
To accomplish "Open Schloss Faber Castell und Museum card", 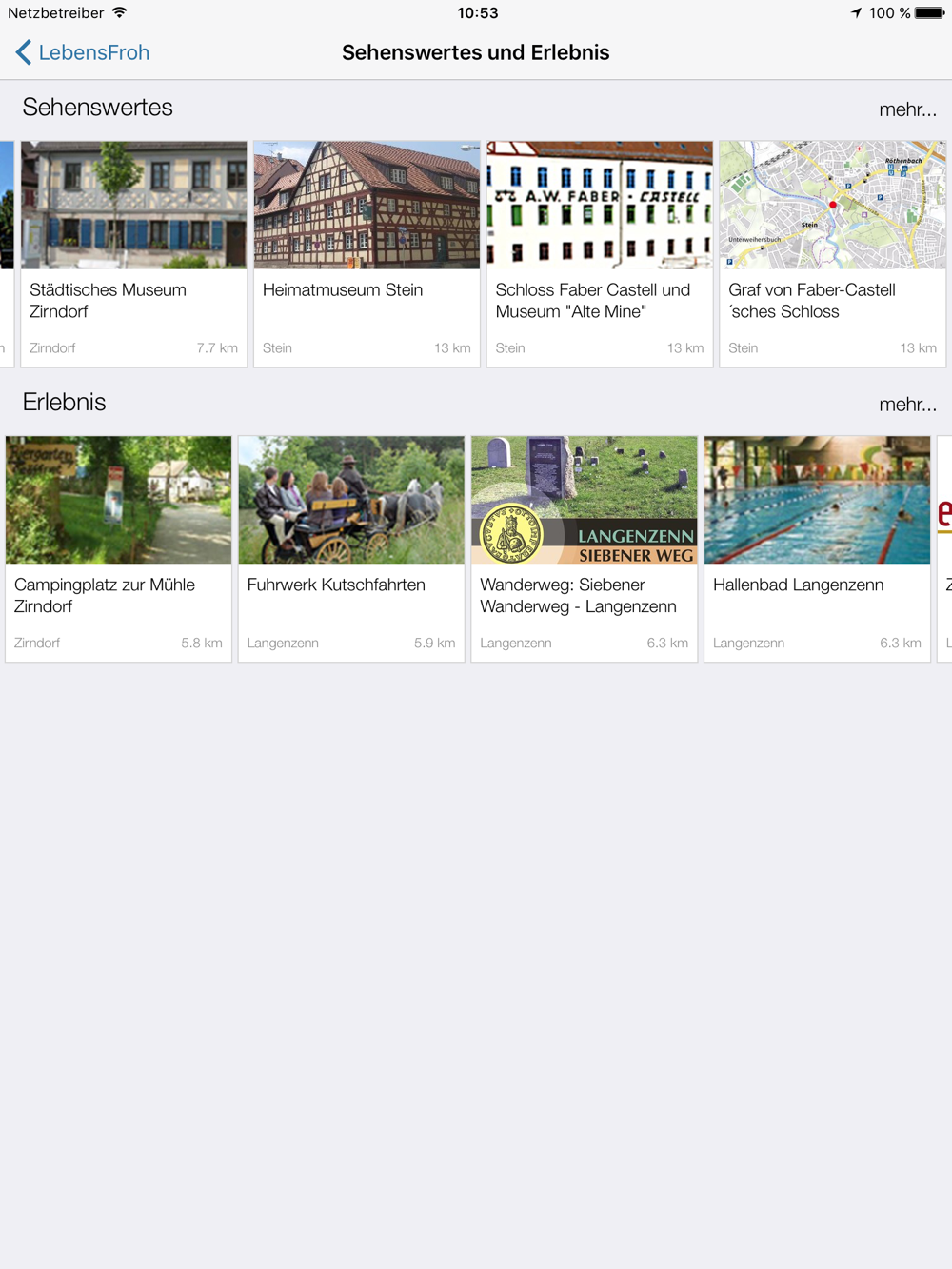I will click(600, 254).
